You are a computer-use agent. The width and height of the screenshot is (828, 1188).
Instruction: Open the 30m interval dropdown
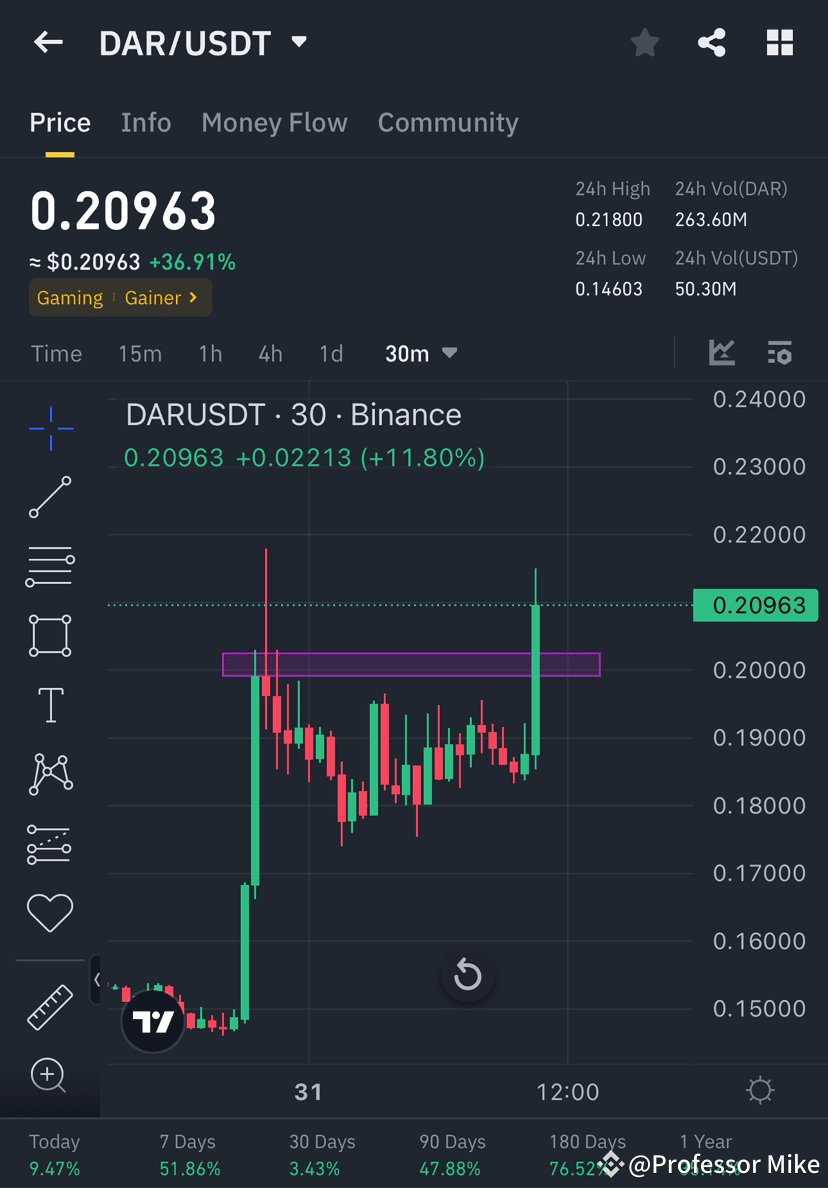[420, 353]
